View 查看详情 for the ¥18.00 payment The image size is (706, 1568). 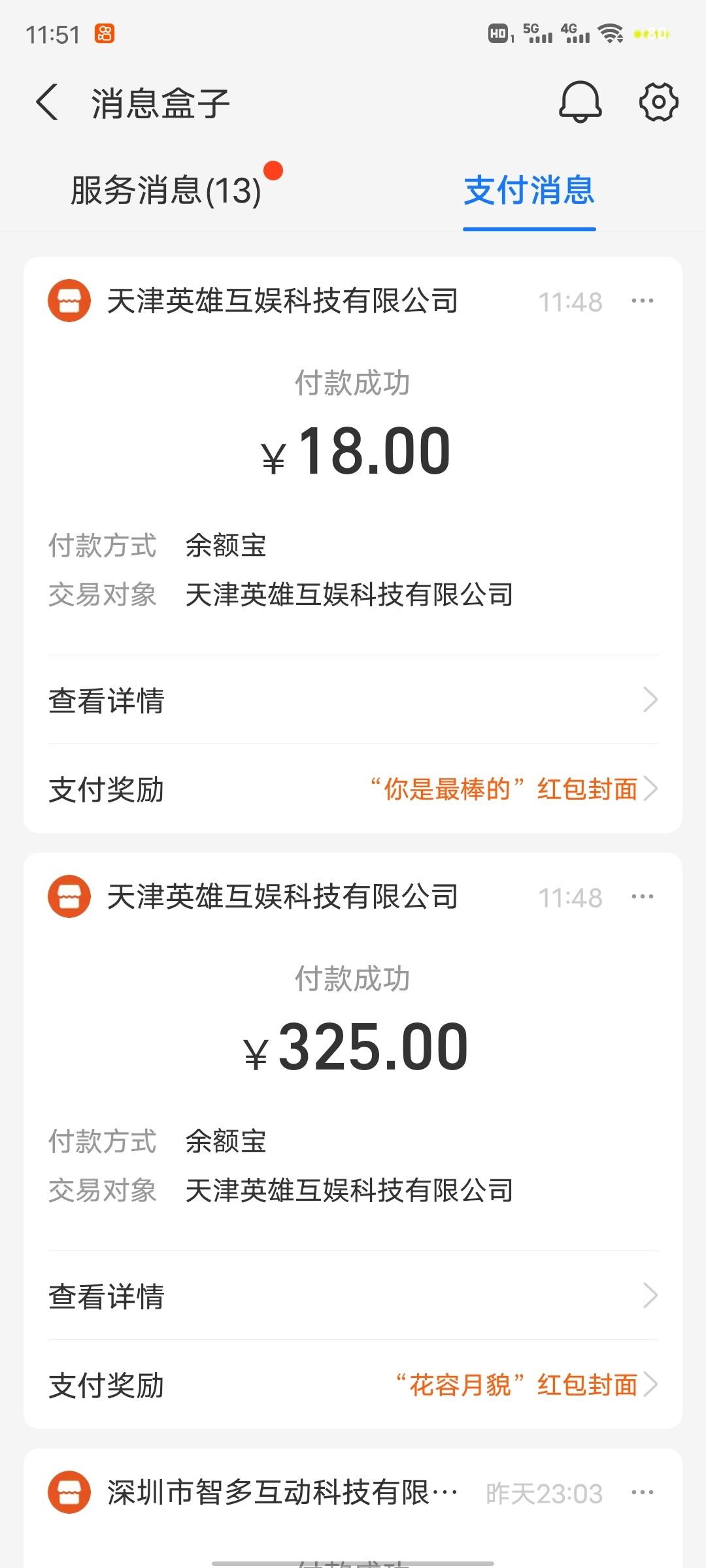click(353, 700)
